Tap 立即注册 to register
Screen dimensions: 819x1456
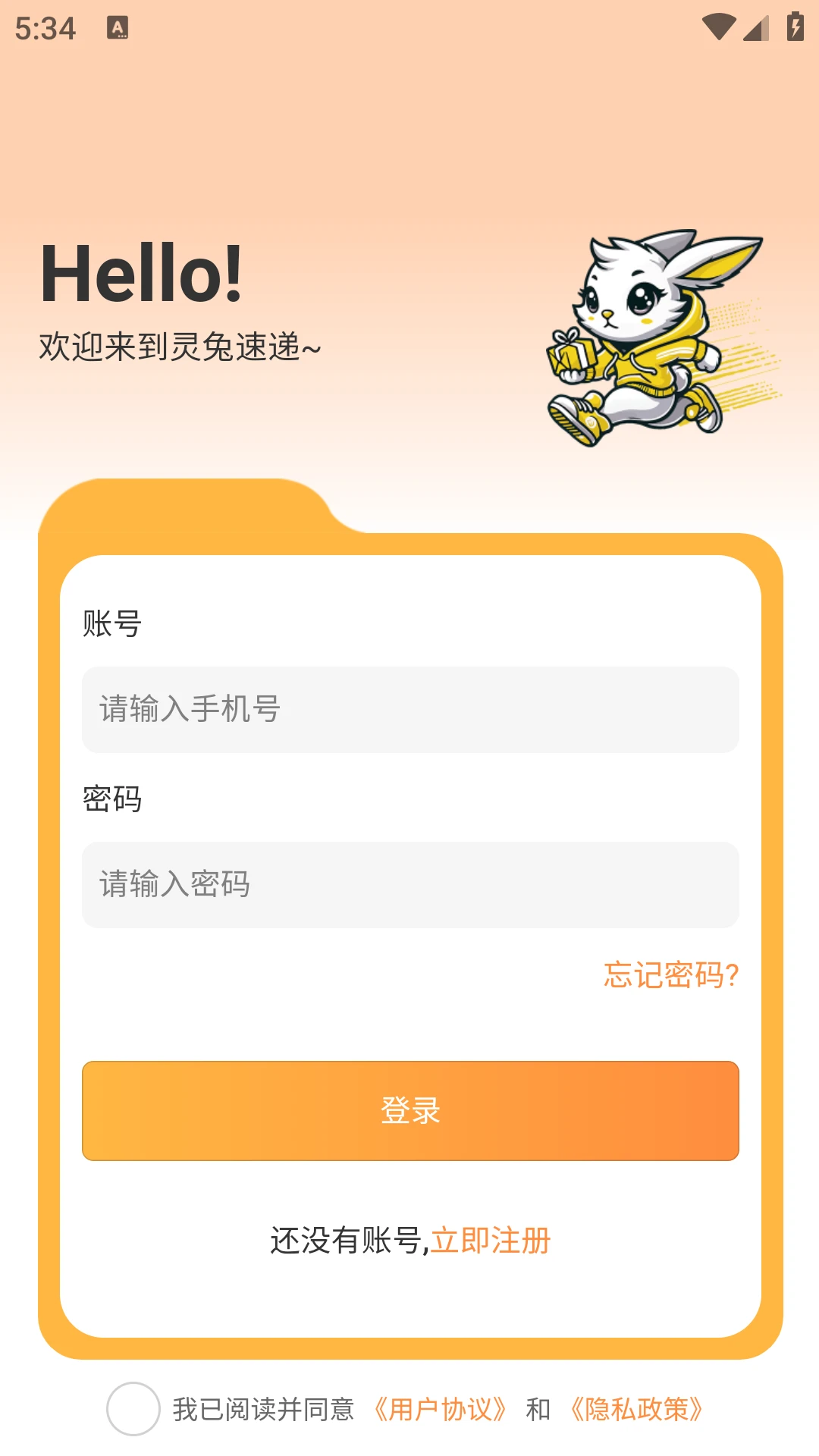(491, 1241)
